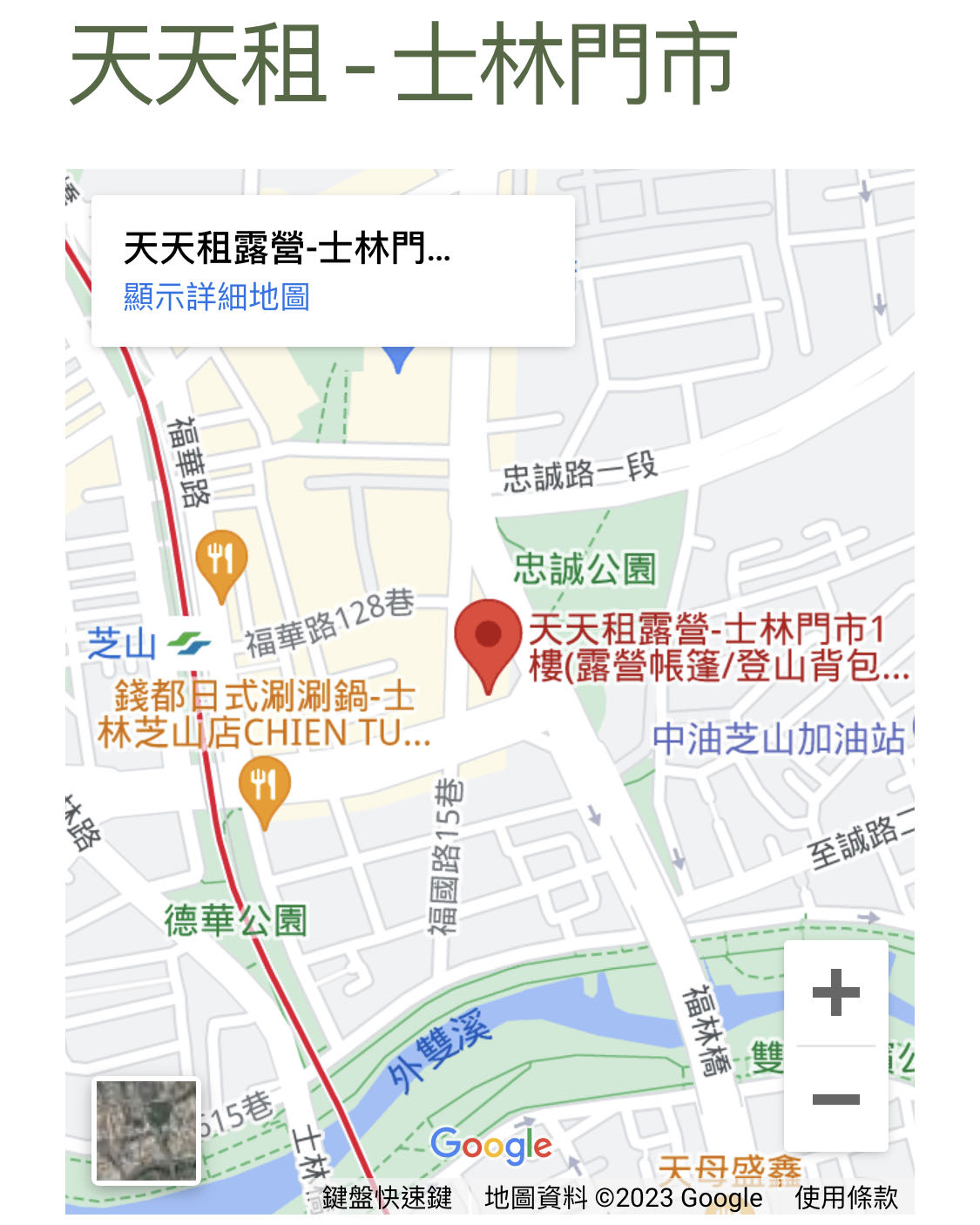Open the 使用條款 terms link

(x=846, y=1198)
